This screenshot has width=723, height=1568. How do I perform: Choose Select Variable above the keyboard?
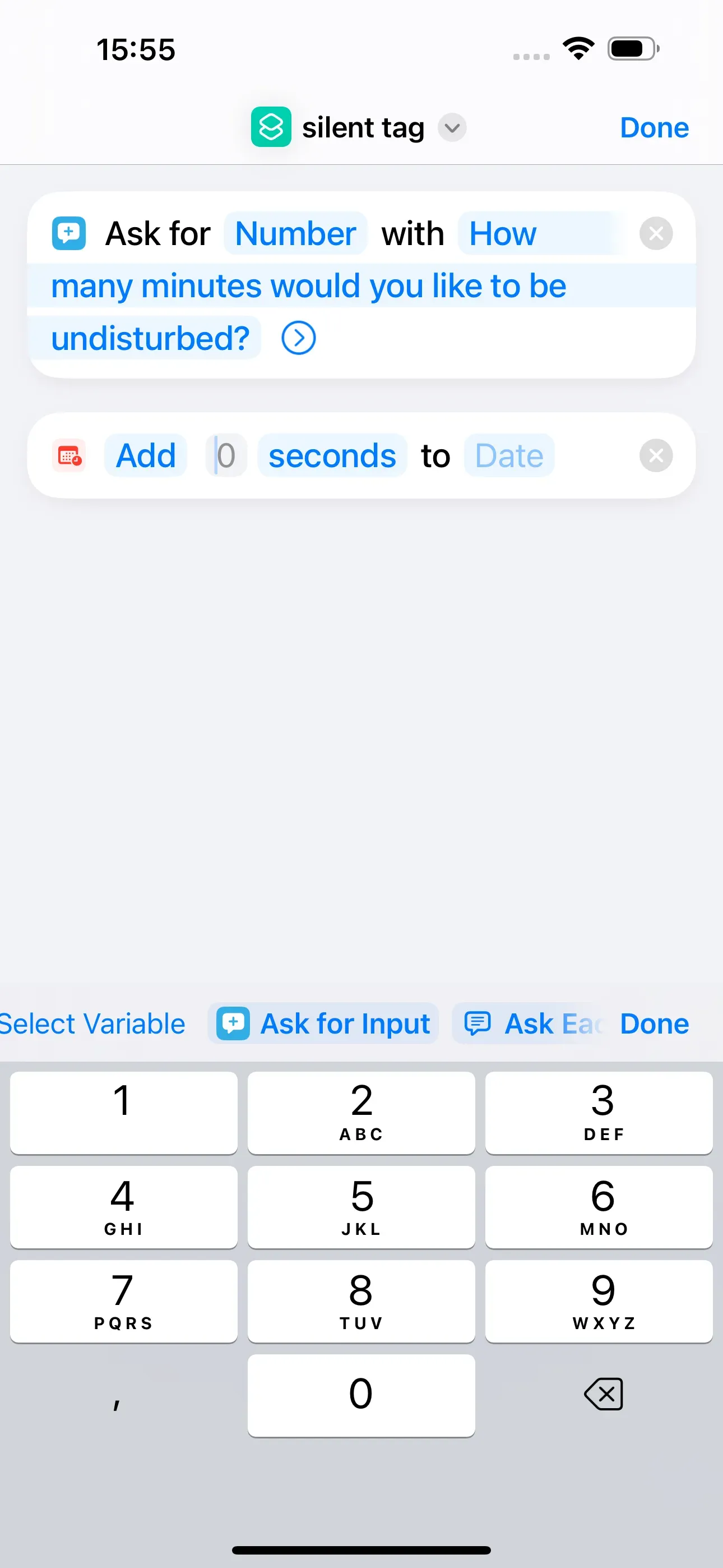pos(92,1023)
